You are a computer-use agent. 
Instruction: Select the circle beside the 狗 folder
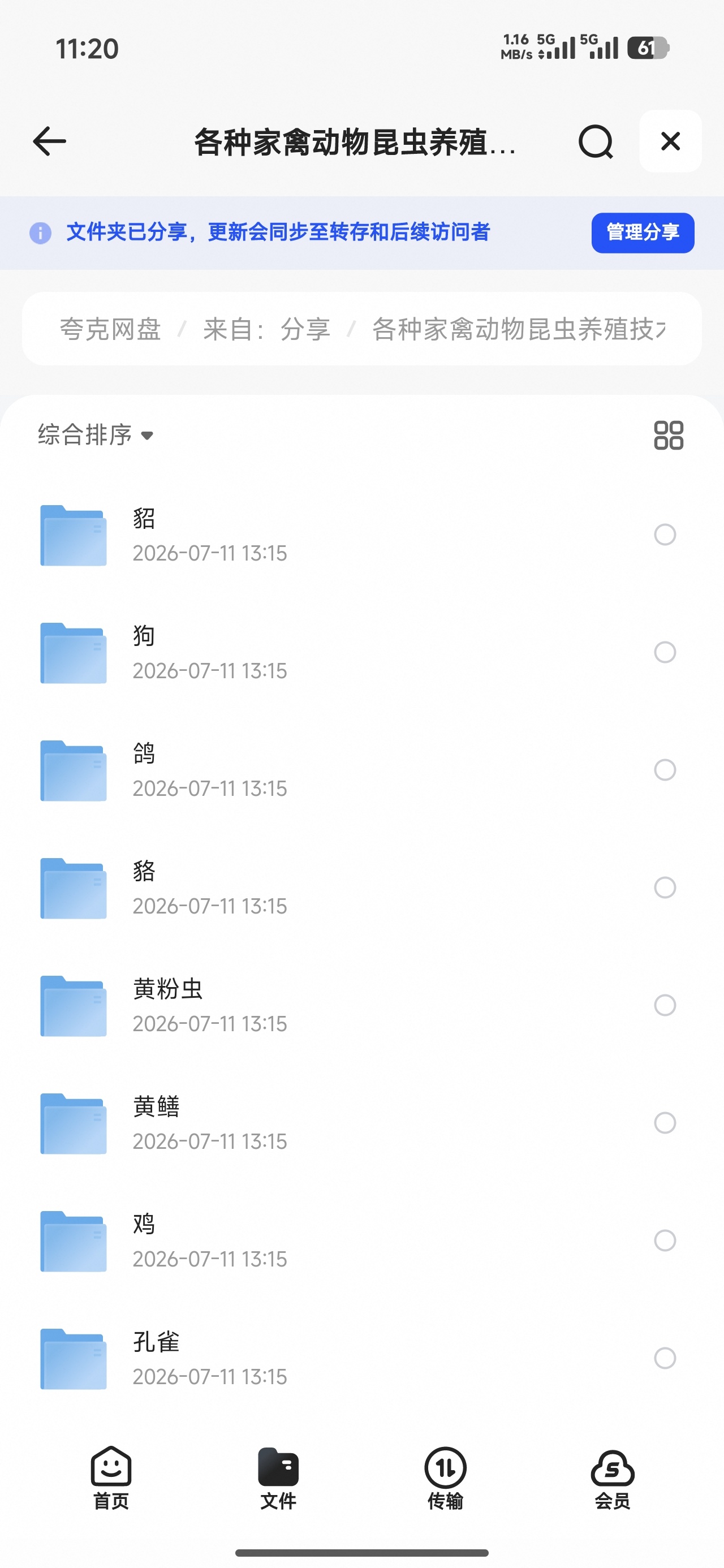[664, 653]
